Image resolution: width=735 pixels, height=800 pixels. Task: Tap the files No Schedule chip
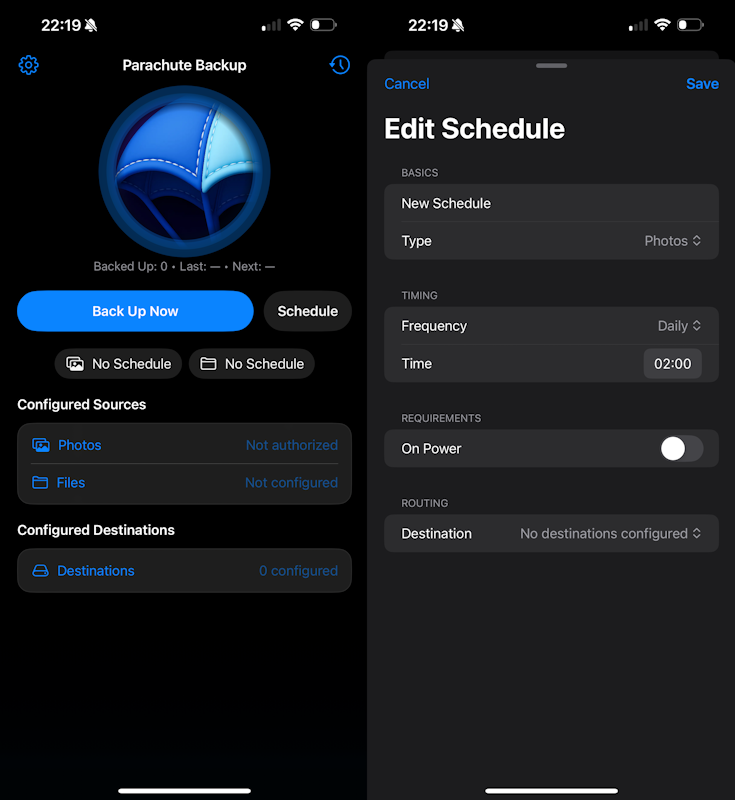[252, 364]
